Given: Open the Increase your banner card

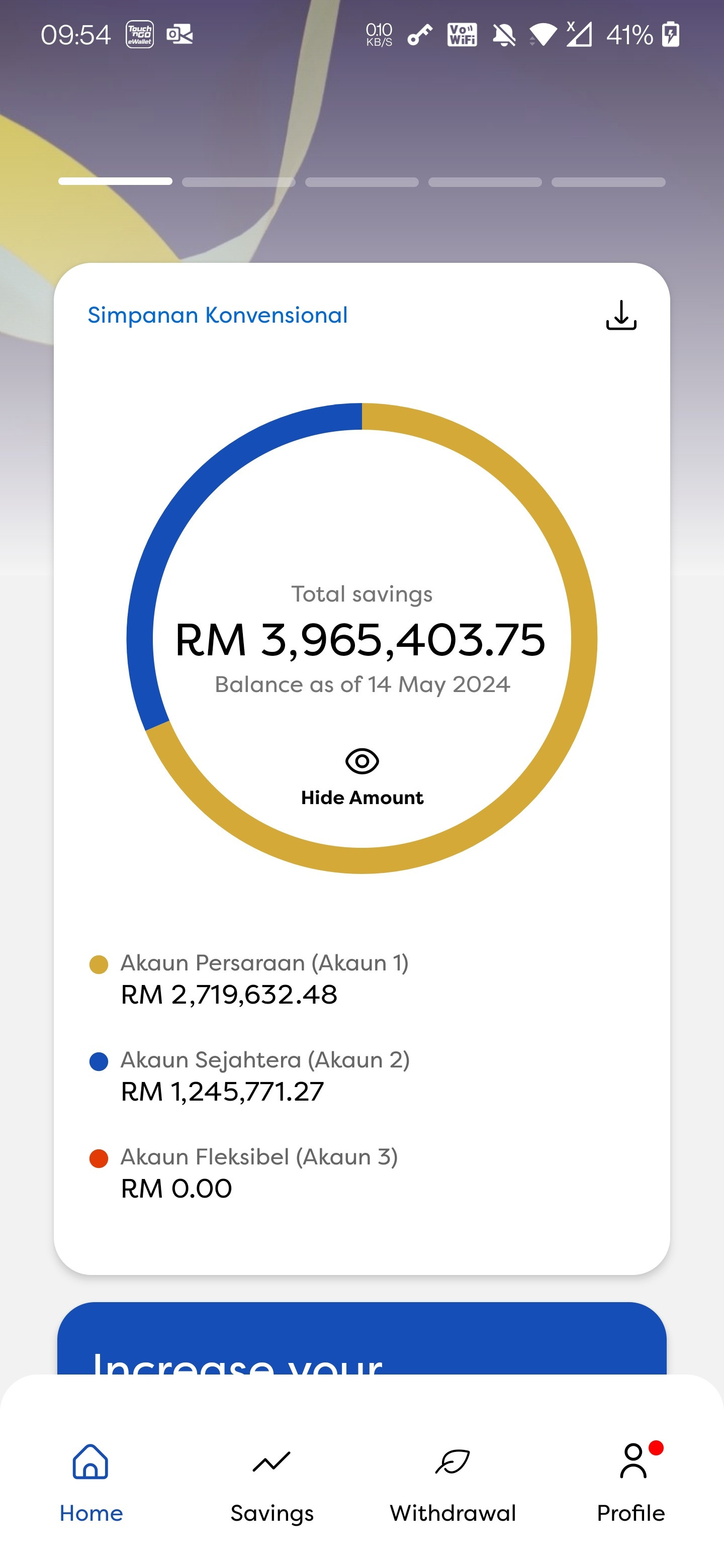Looking at the screenshot, I should click(x=361, y=1338).
